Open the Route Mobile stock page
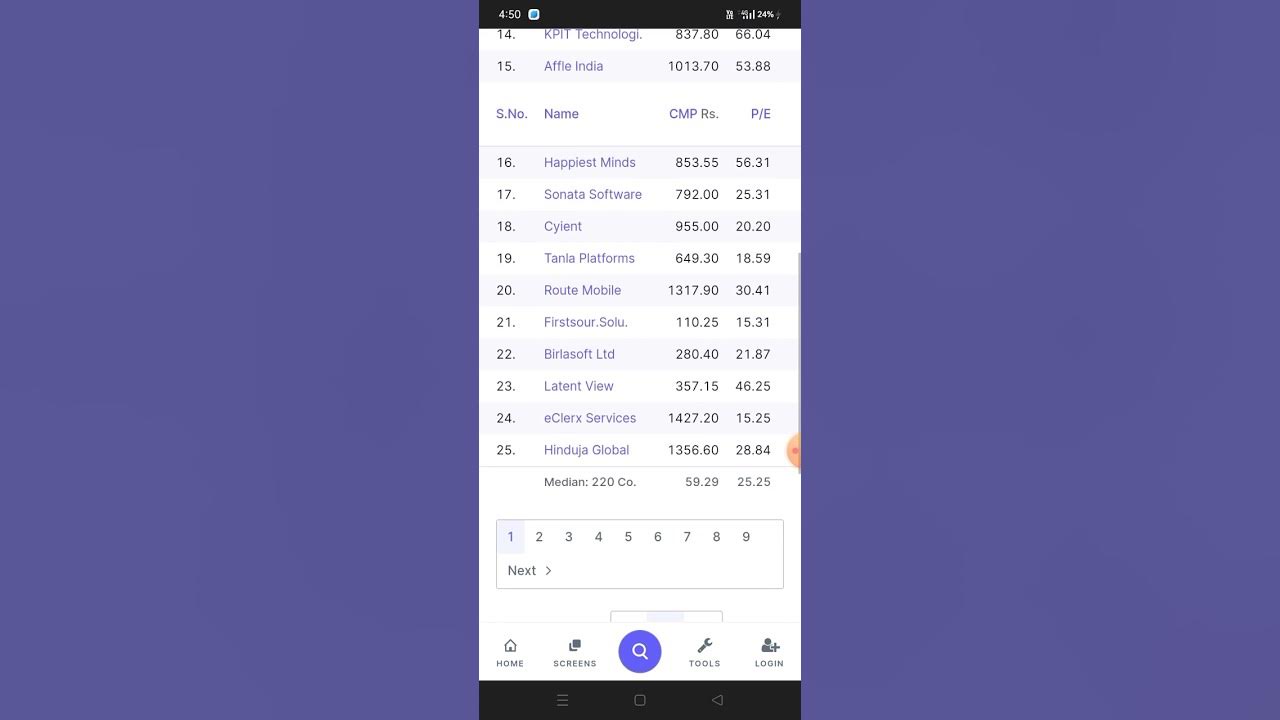This screenshot has height=720, width=1280. click(582, 290)
